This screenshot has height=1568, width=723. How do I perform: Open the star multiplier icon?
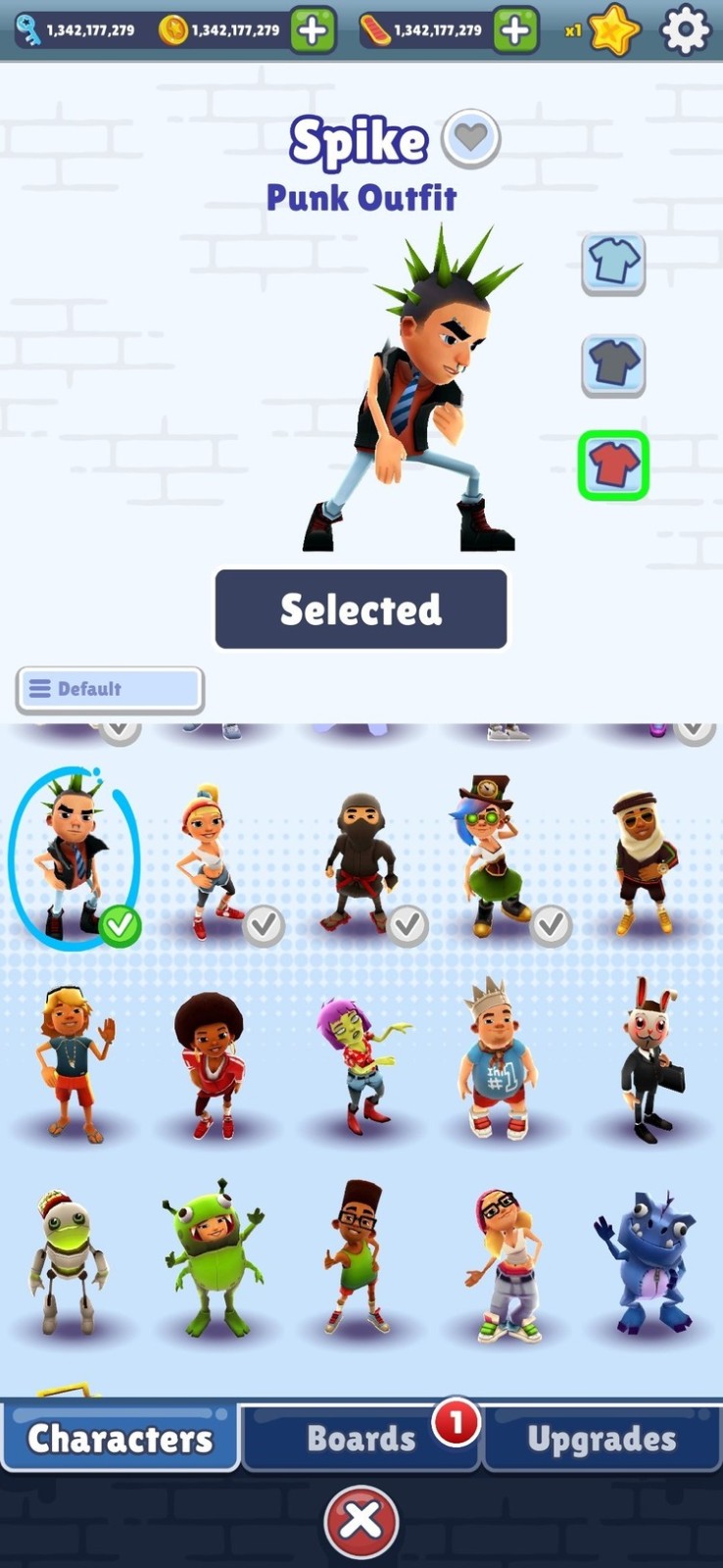point(614,31)
